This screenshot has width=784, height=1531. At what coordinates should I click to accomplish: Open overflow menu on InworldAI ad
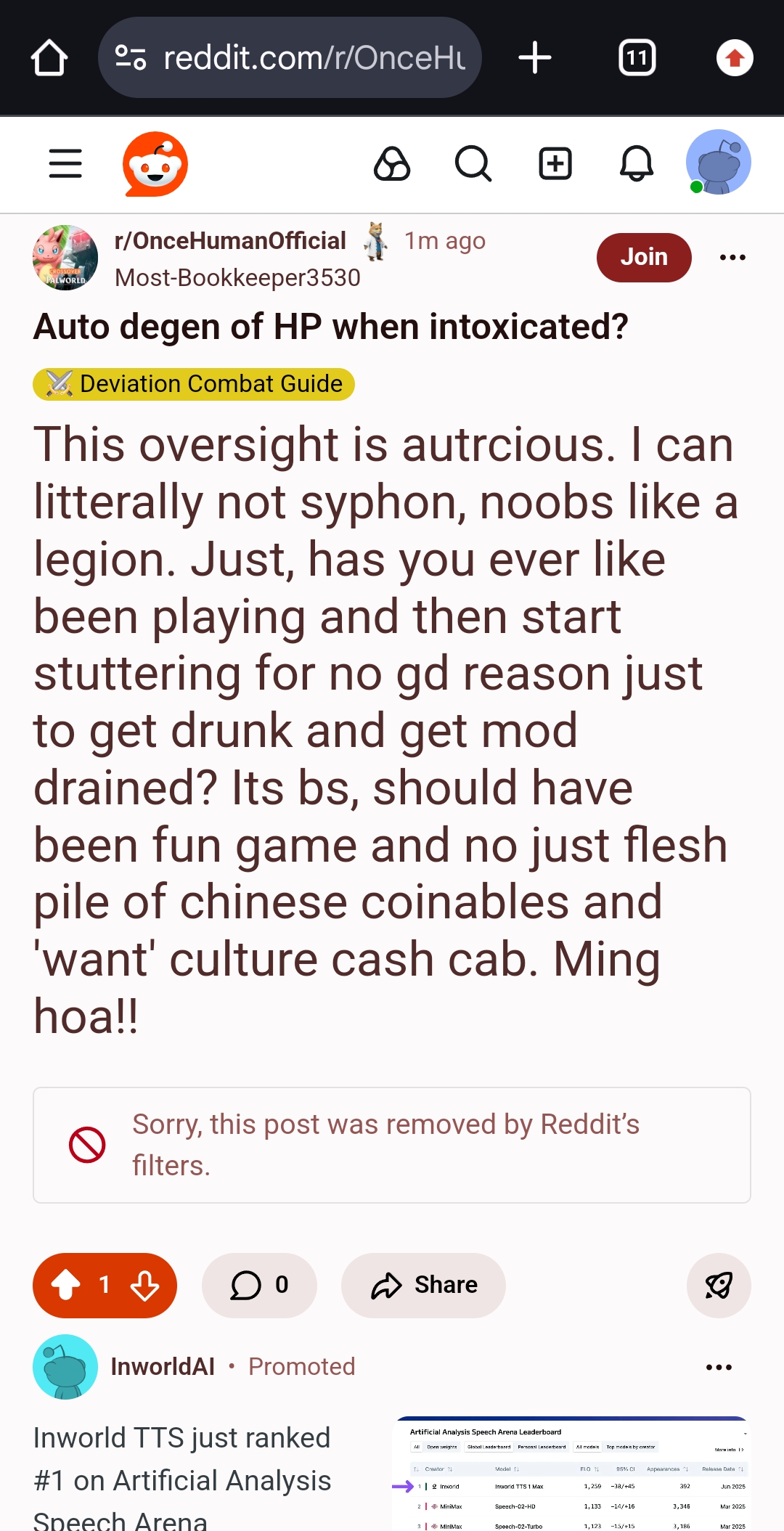(719, 1367)
